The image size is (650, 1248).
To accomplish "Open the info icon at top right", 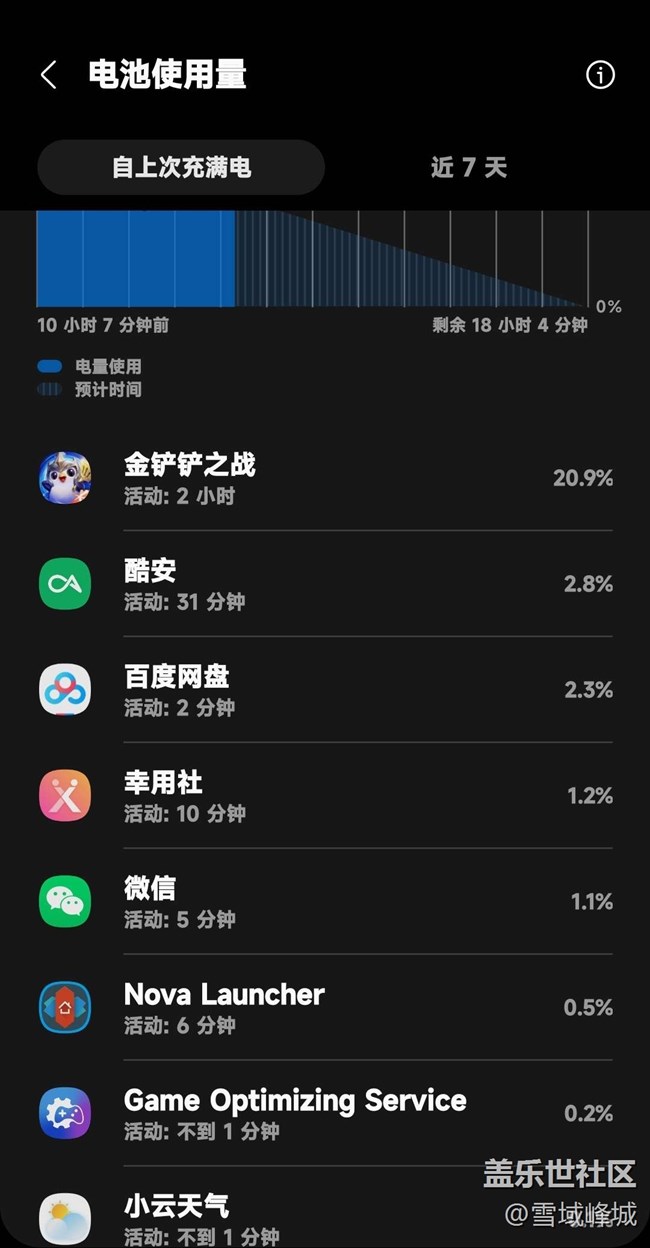I will [600, 75].
